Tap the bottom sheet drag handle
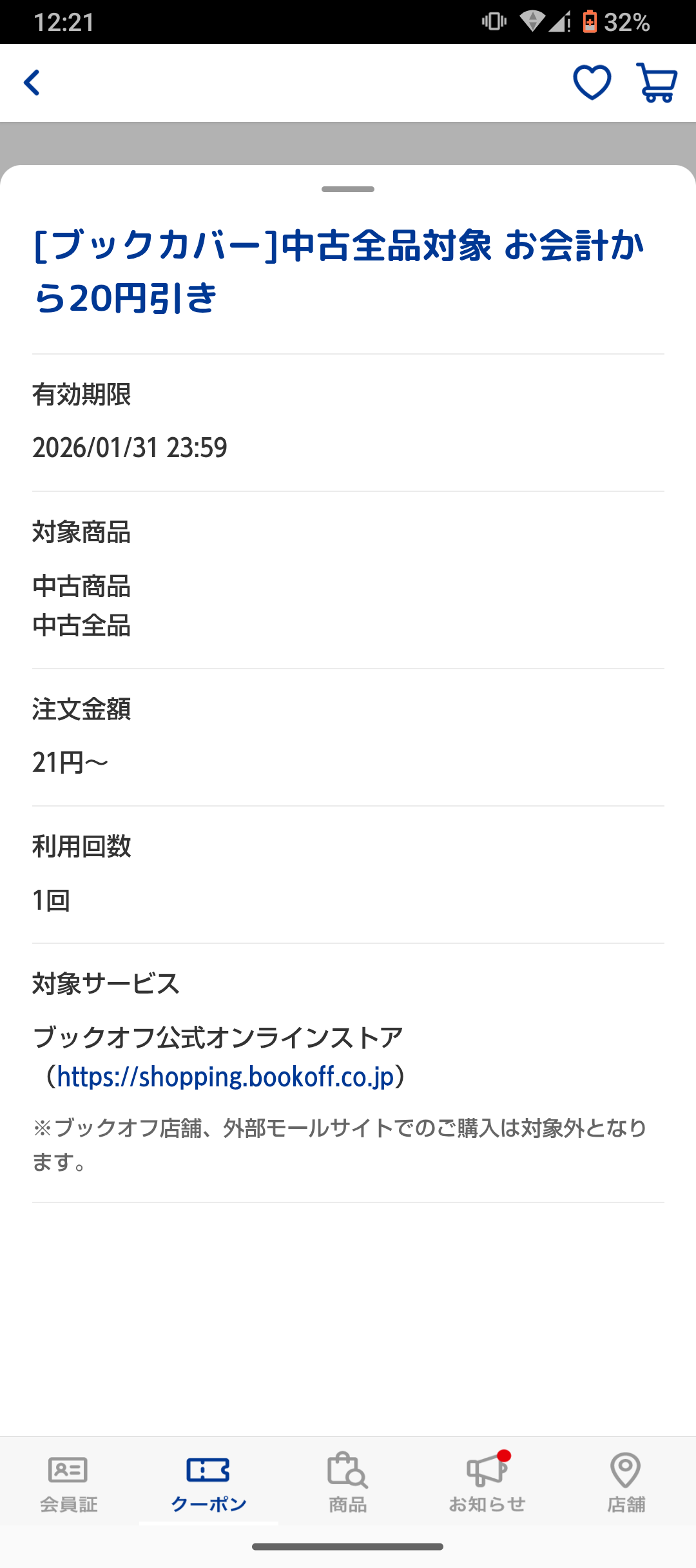This screenshot has width=696, height=1568. click(348, 190)
